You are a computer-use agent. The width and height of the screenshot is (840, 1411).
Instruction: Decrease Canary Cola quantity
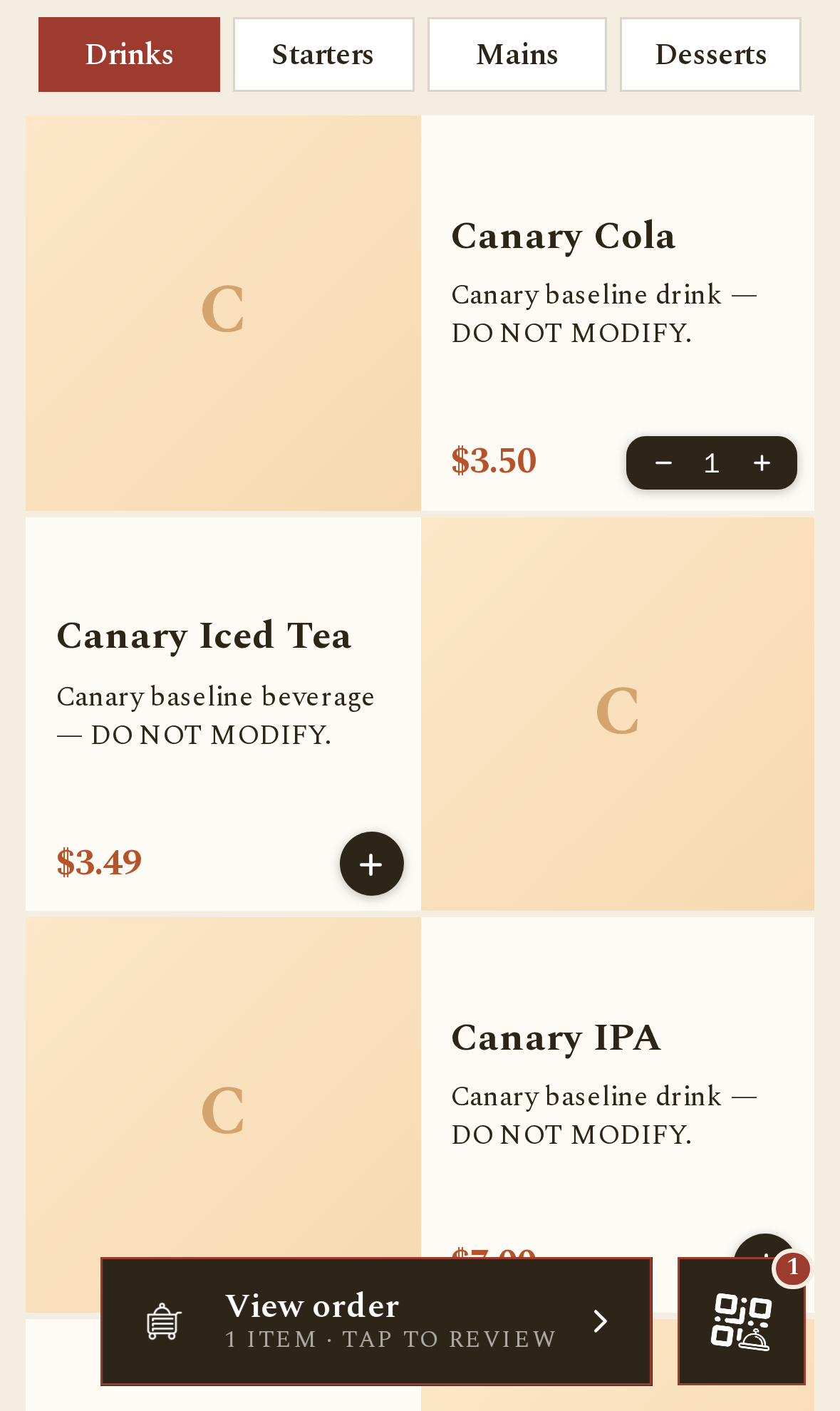click(663, 463)
